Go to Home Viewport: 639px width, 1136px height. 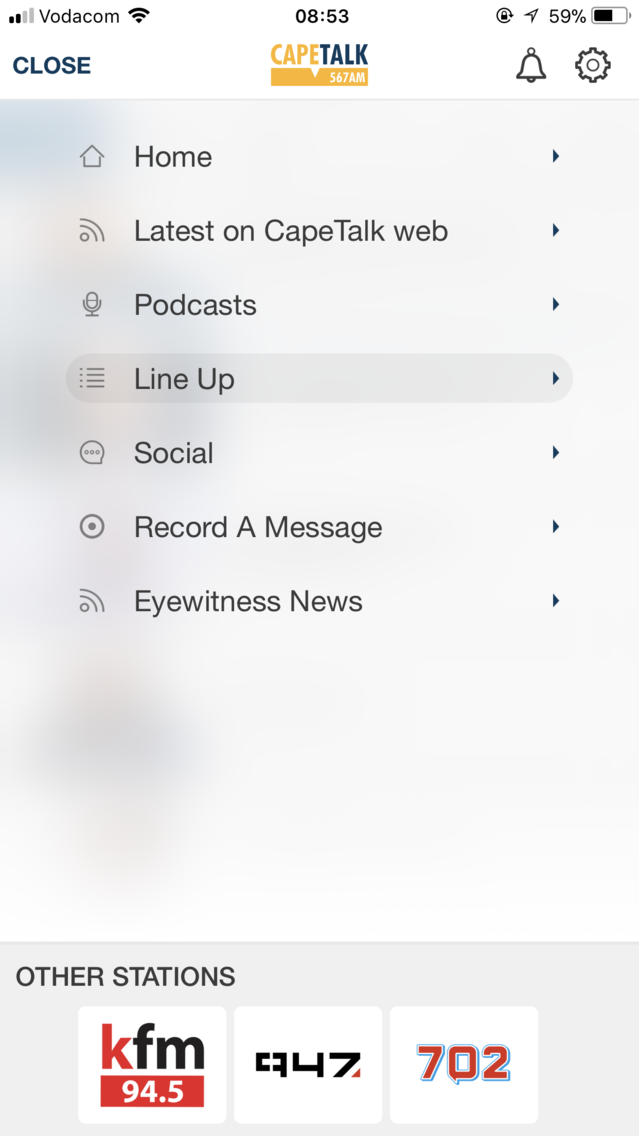pos(320,156)
